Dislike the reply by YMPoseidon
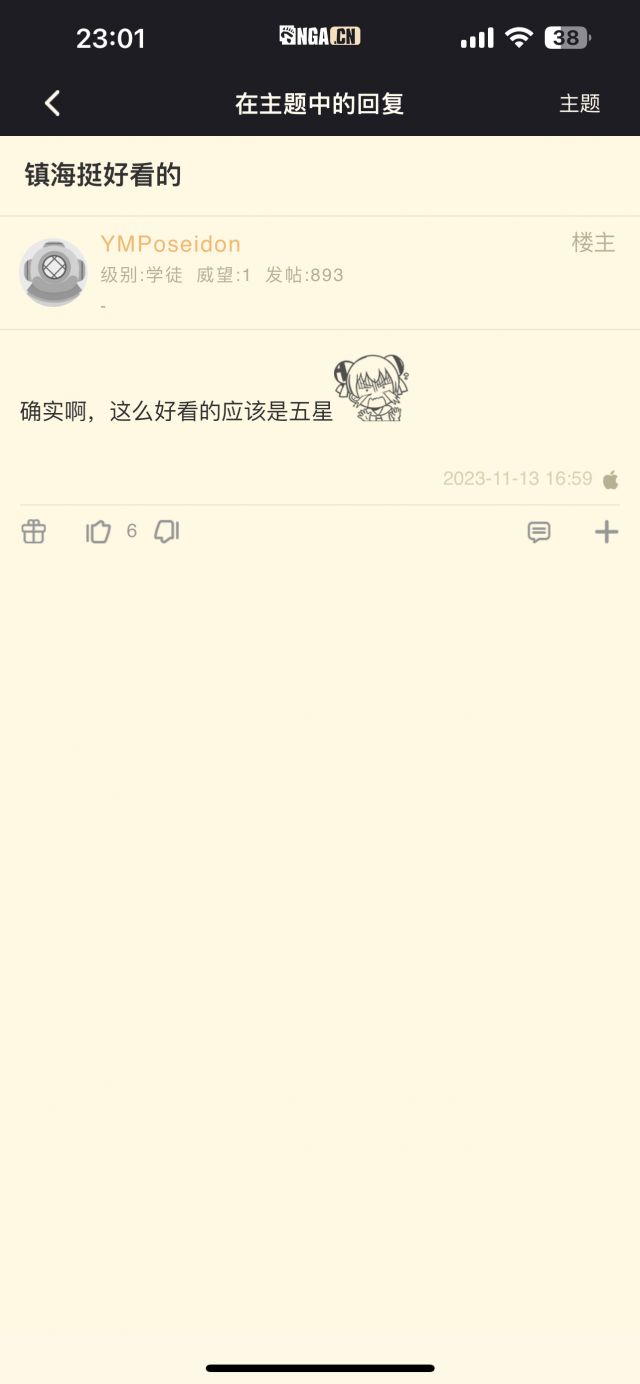This screenshot has width=640, height=1384. (166, 532)
